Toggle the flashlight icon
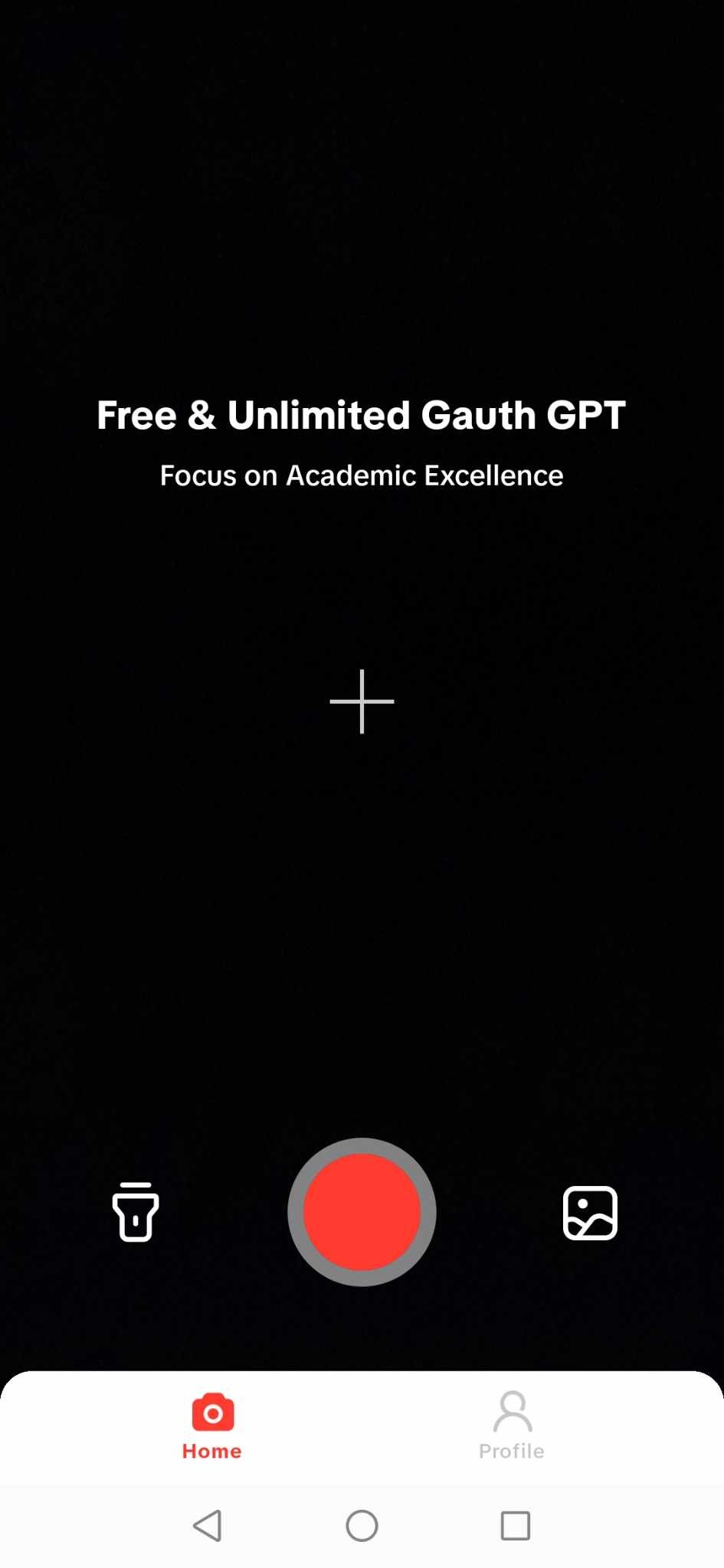This screenshot has width=724, height=1568. [136, 1212]
